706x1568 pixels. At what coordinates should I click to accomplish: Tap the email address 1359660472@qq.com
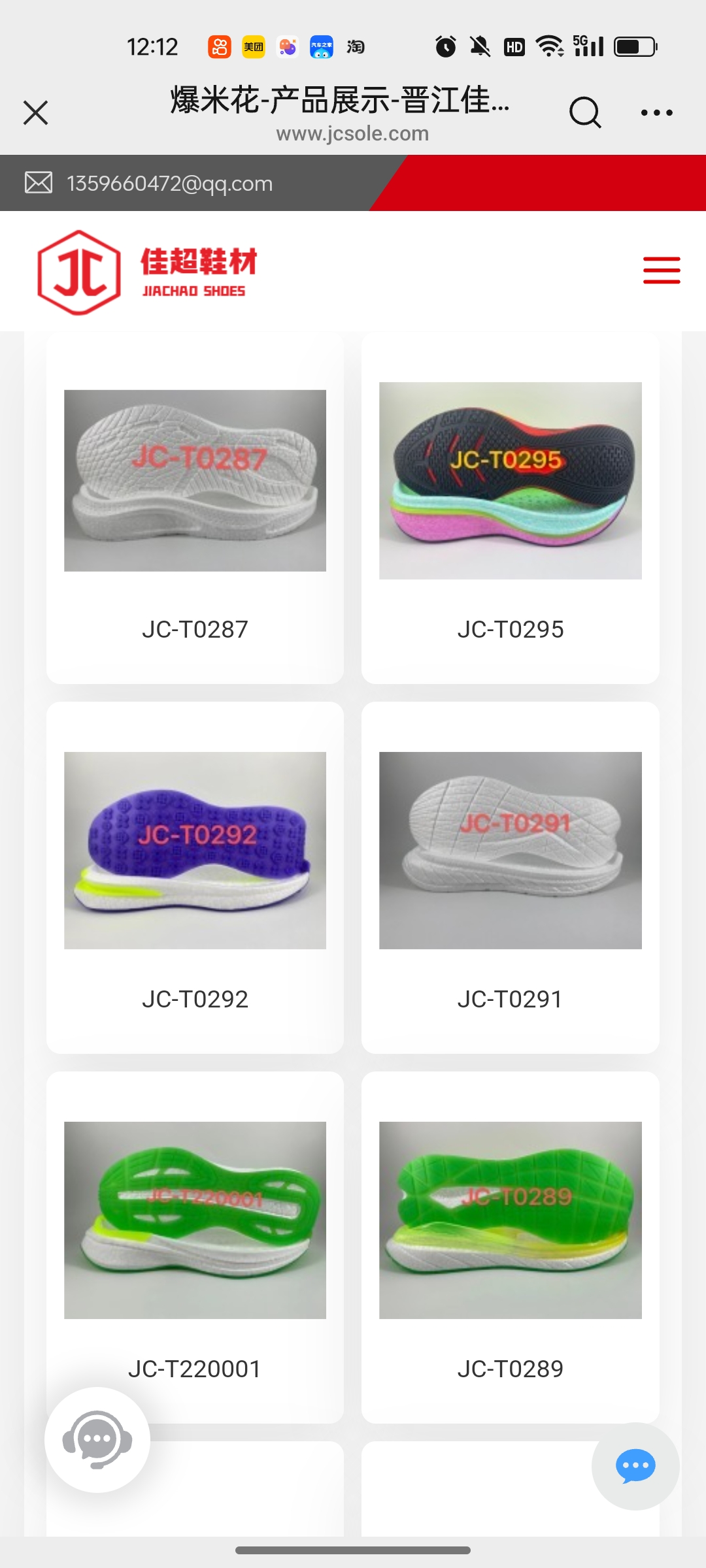coord(169,184)
